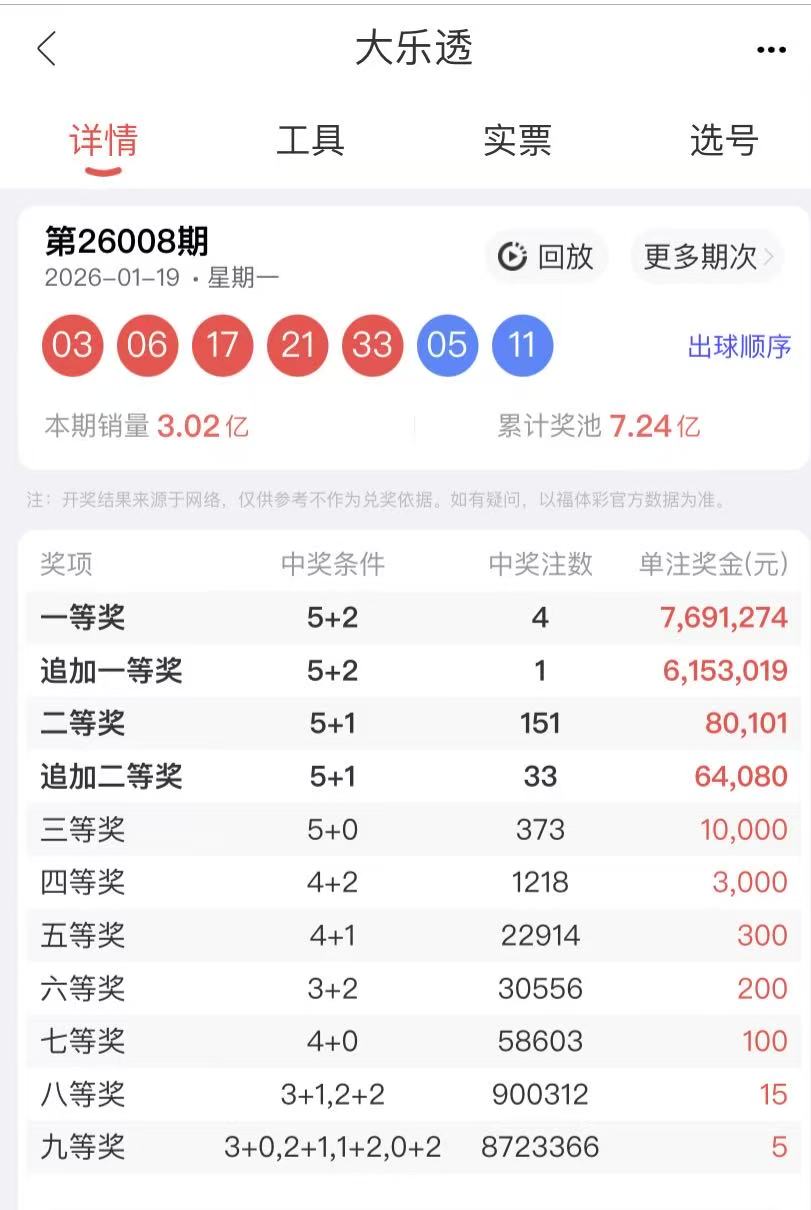This screenshot has width=811, height=1210.
Task: Open the 实票 tab
Action: coord(517,141)
